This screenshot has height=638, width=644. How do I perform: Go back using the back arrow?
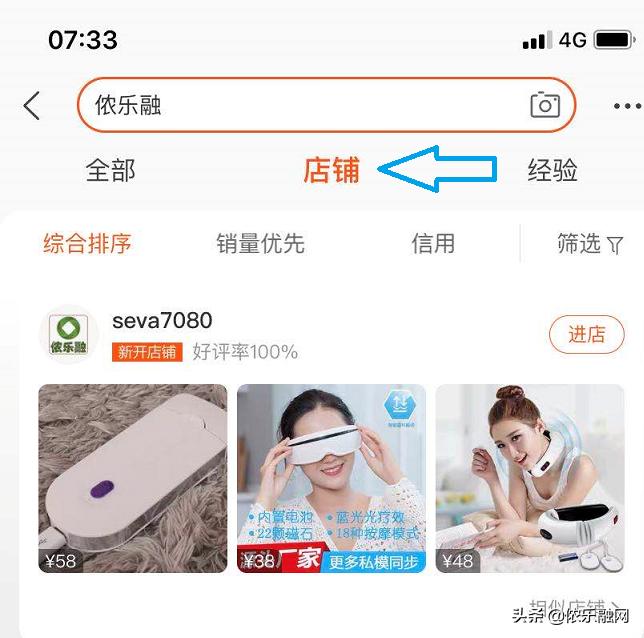(32, 105)
